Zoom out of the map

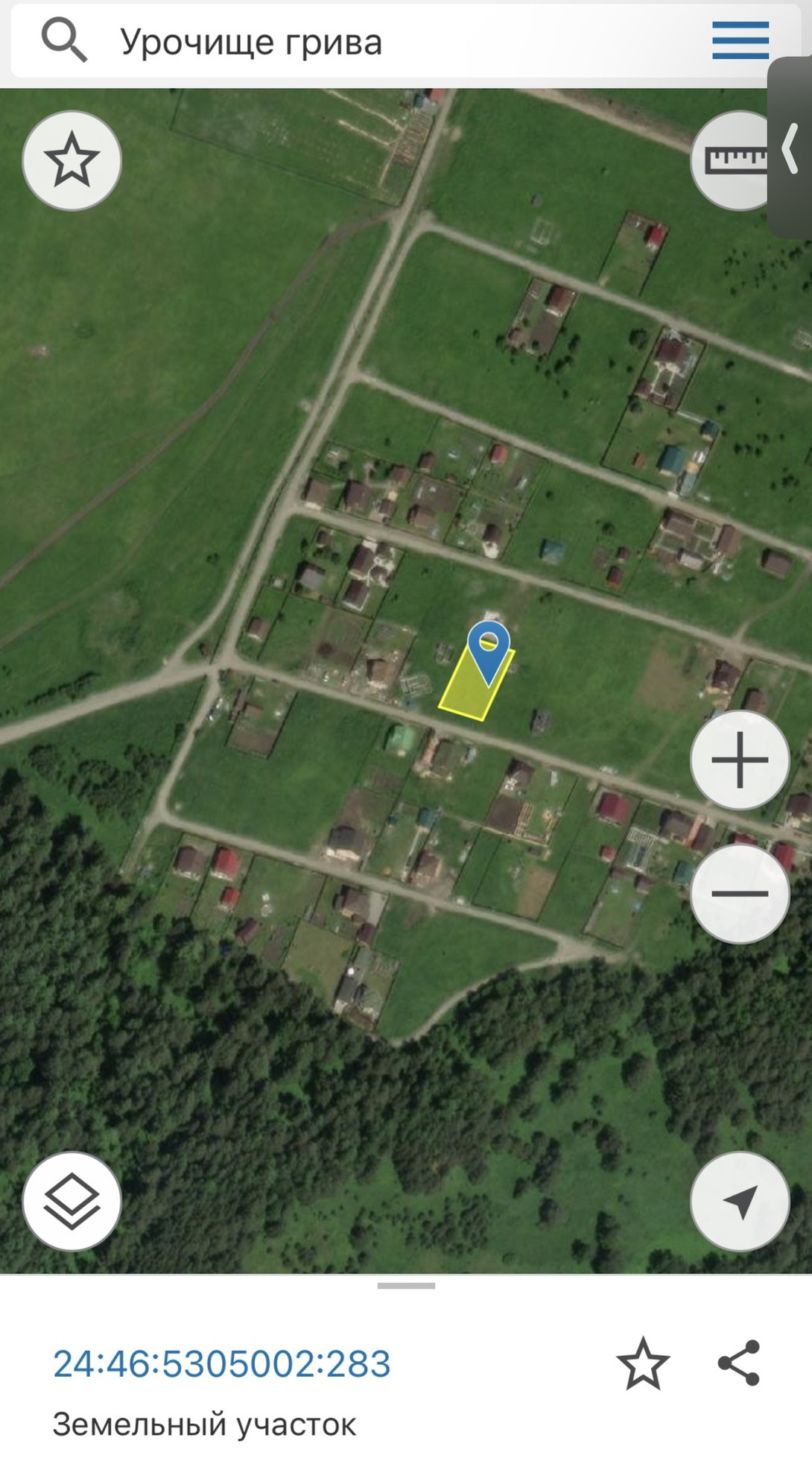[x=740, y=893]
